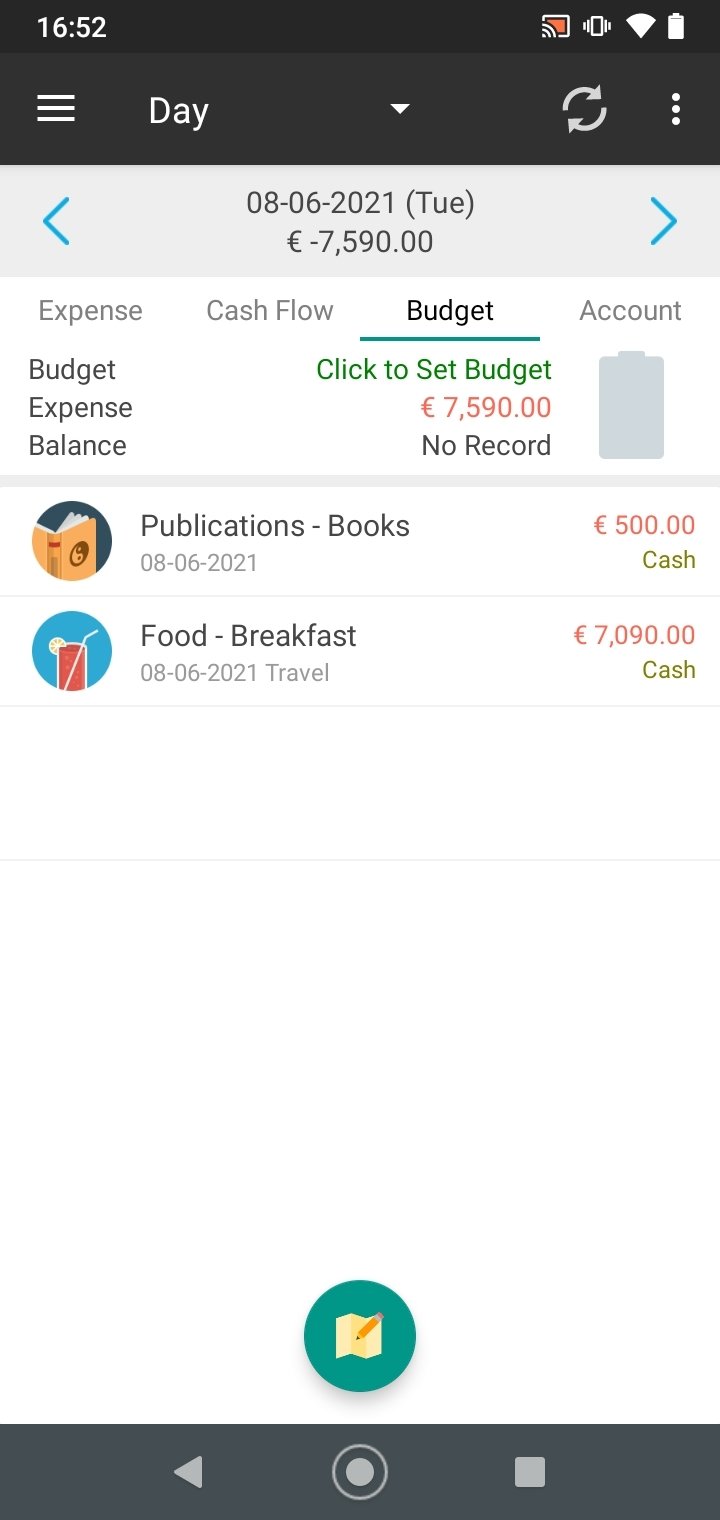Tap the sync refresh icon
The height and width of the screenshot is (1520, 720).
click(x=585, y=109)
